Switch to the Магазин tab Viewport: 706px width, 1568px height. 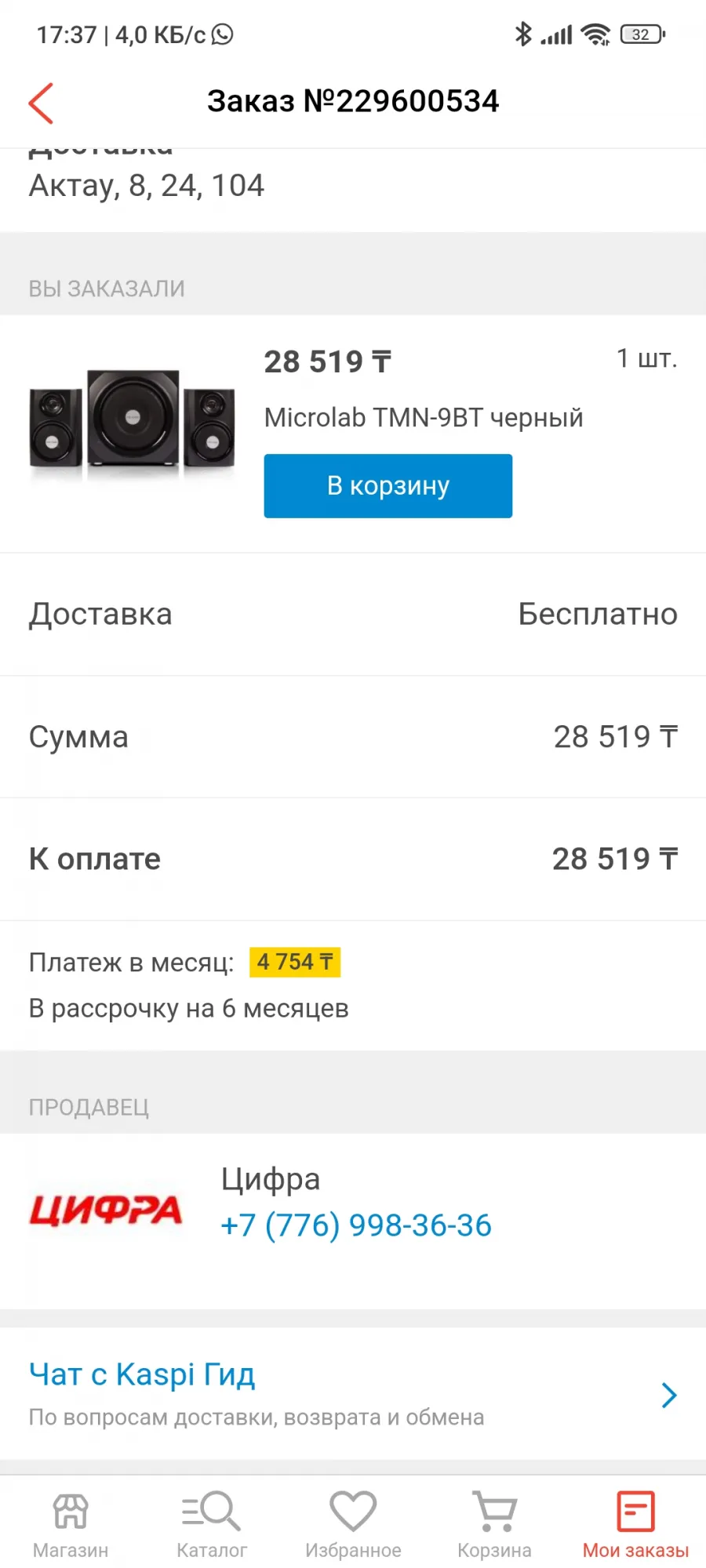71,1525
